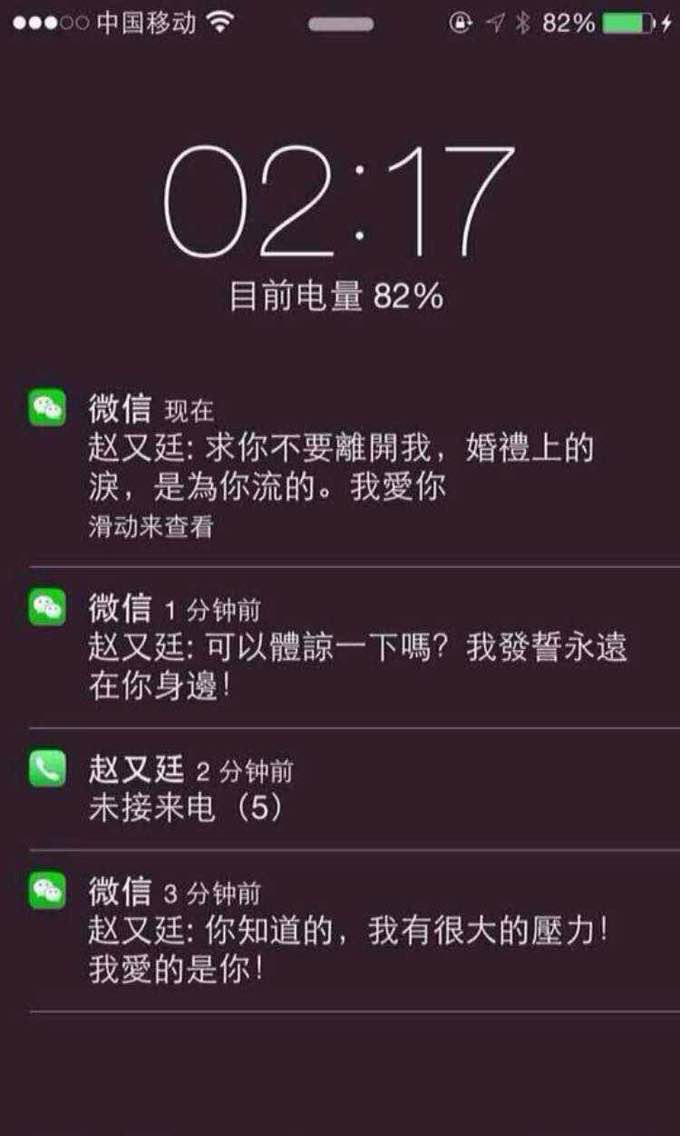Open WeChat notification about 婚禮上的淚

pyautogui.click(x=340, y=467)
